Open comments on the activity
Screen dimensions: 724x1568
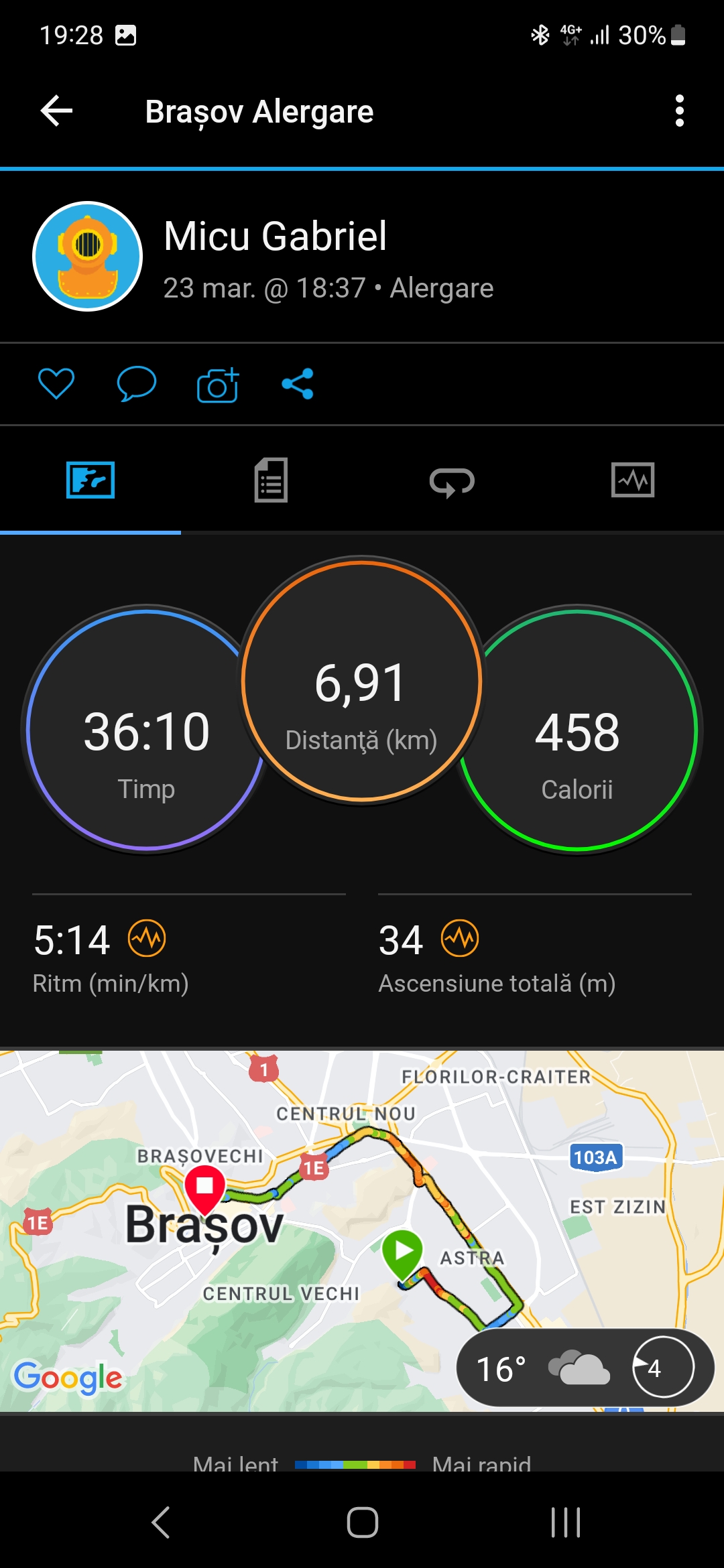coord(137,384)
